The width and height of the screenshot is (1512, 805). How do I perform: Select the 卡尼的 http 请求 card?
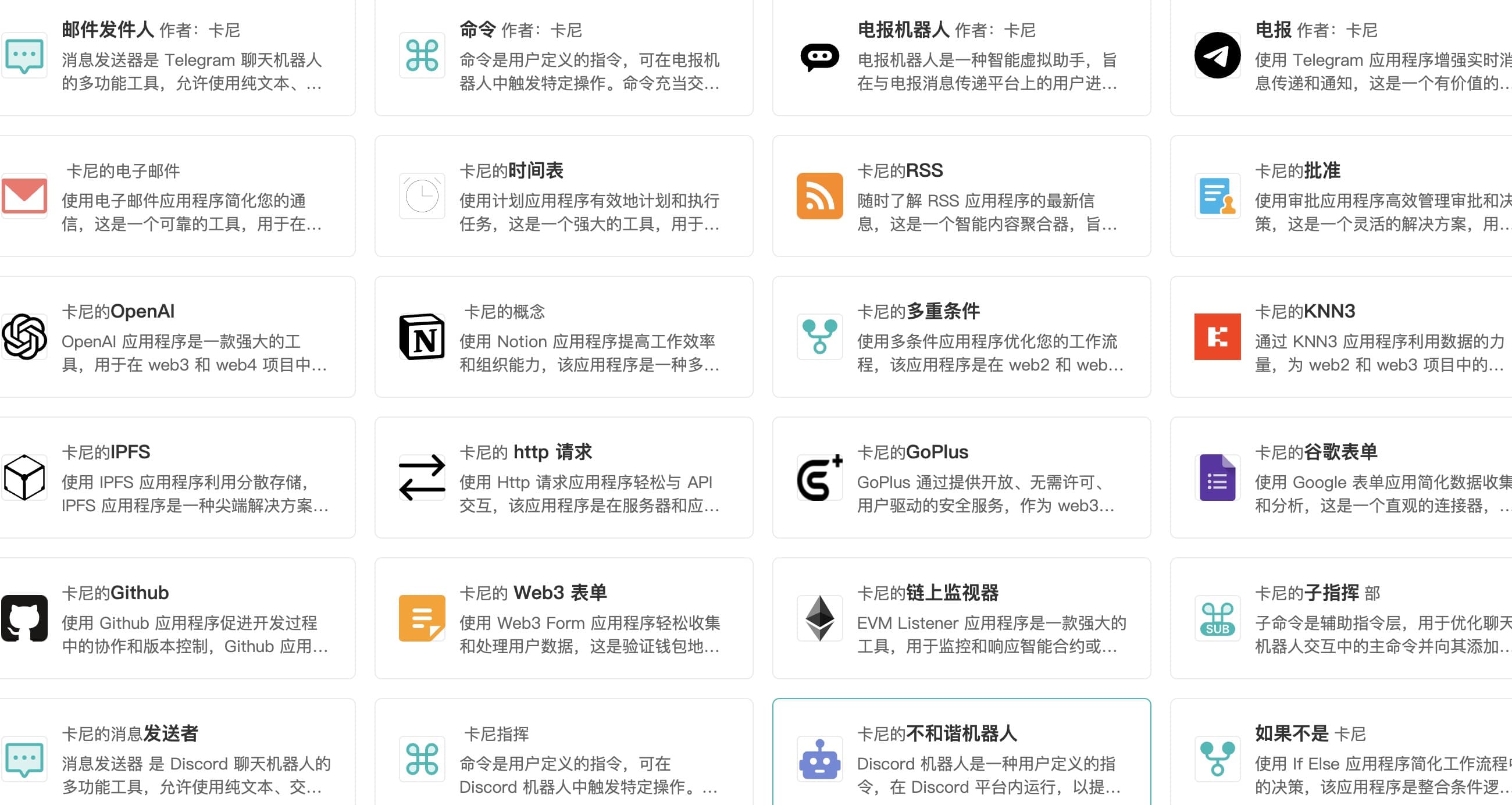click(564, 478)
